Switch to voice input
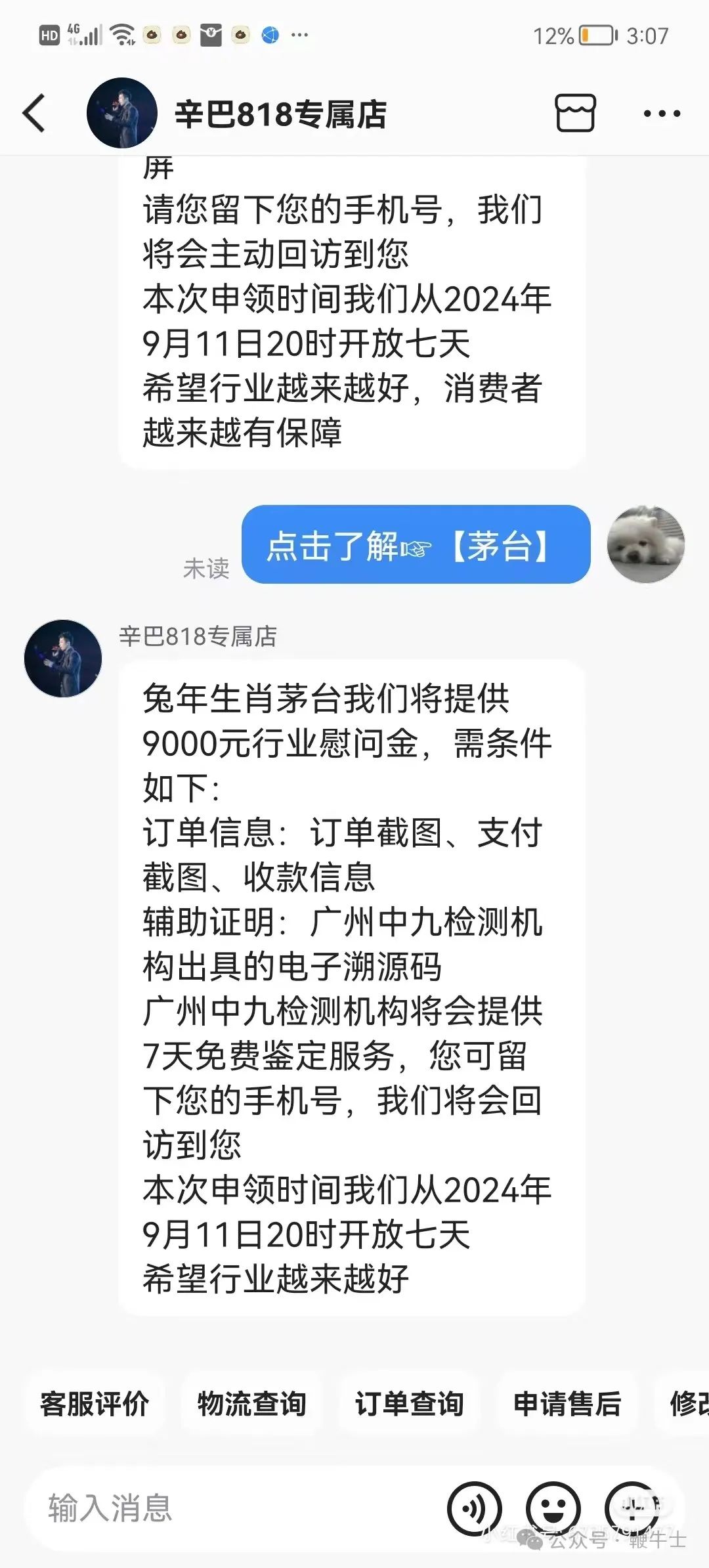The height and width of the screenshot is (1568, 709). [x=474, y=1509]
